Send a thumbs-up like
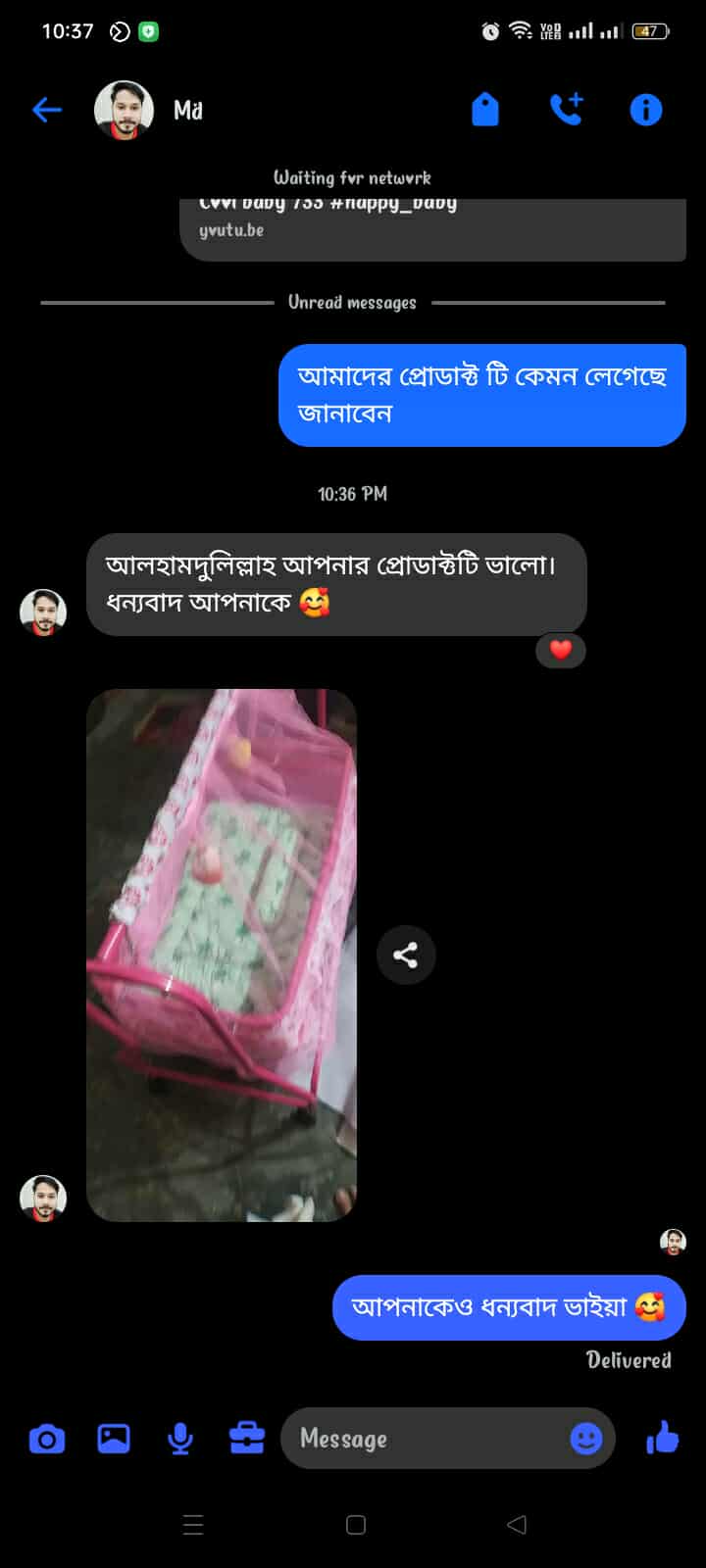Screen dimensions: 706x1568 pyautogui.click(x=663, y=1439)
